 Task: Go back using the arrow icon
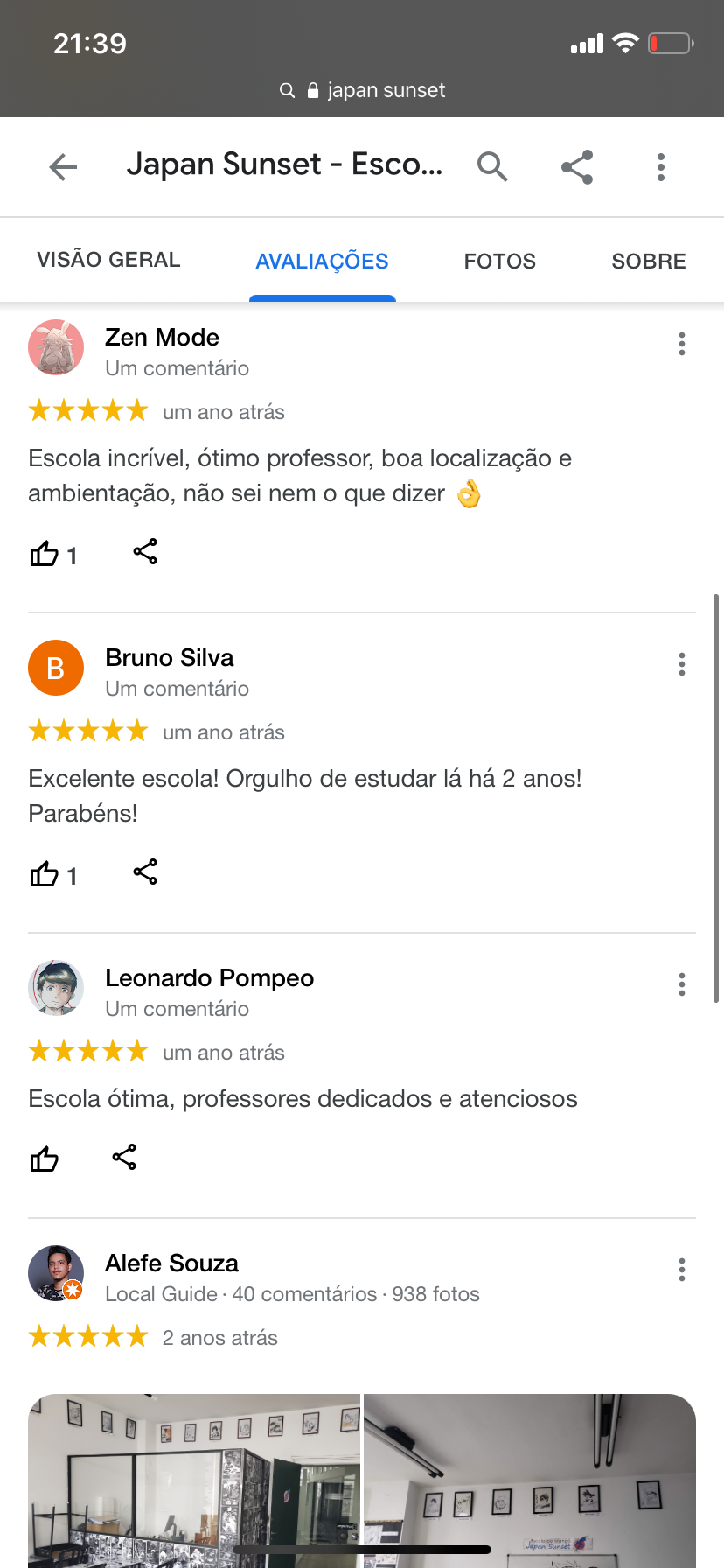[63, 166]
